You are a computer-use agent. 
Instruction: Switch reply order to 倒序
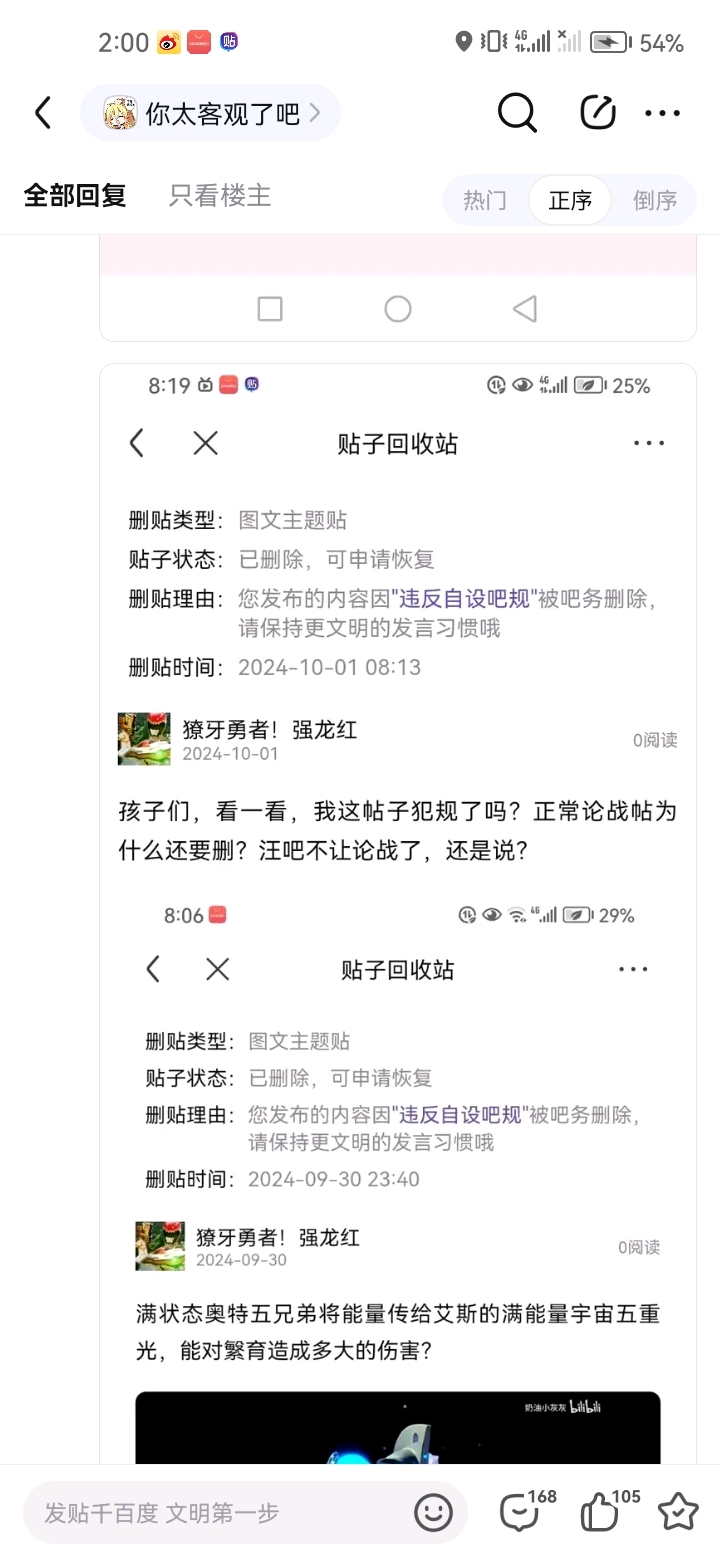pyautogui.click(x=655, y=200)
